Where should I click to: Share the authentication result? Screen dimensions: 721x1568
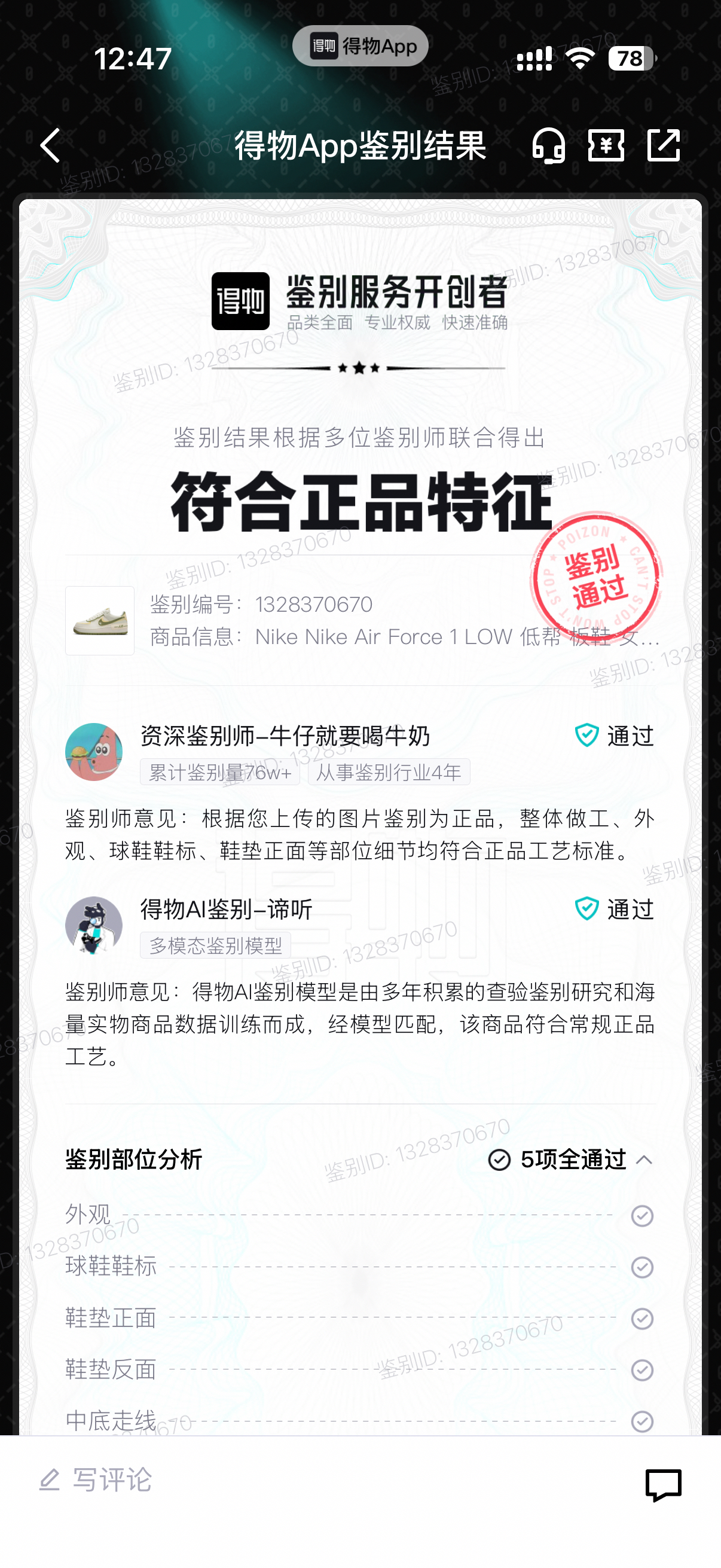point(663,145)
